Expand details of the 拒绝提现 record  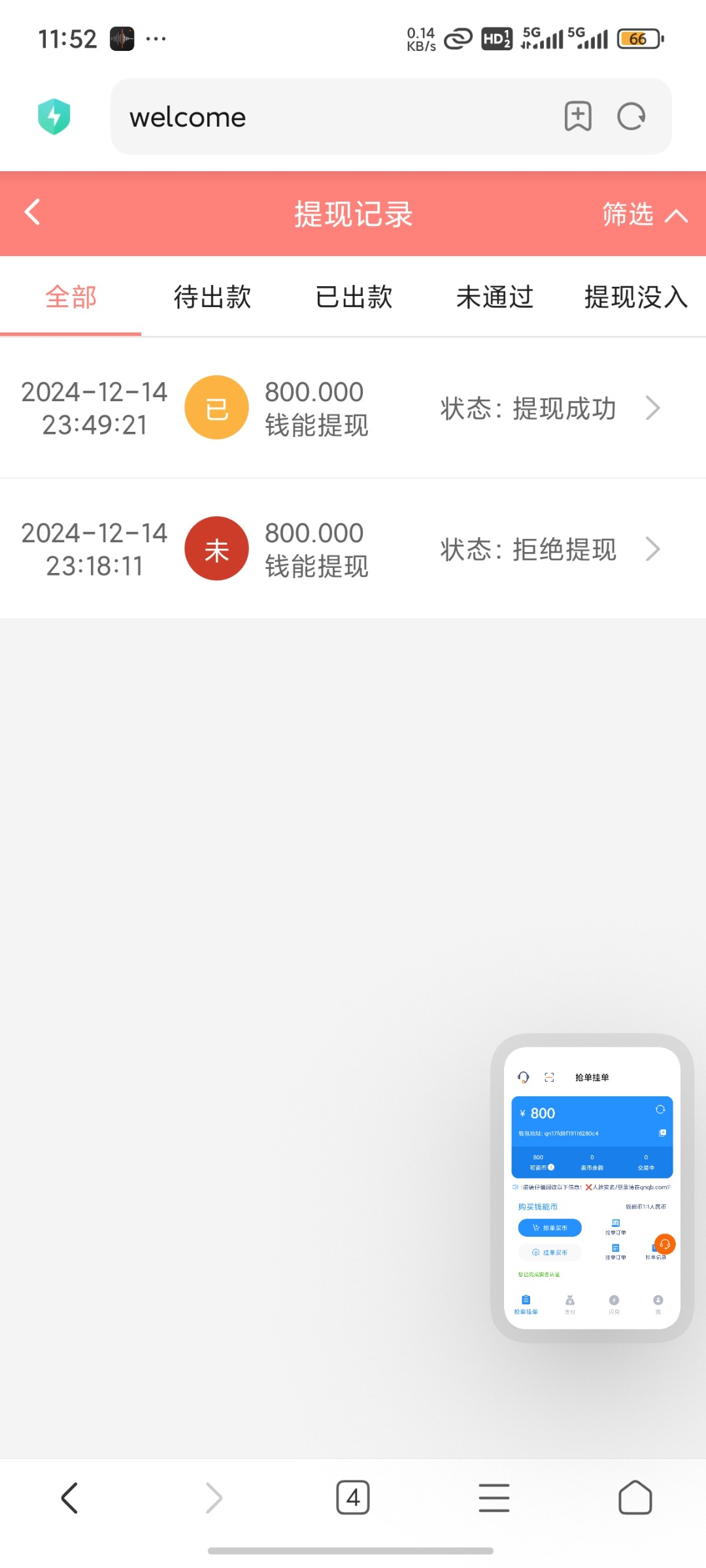(x=652, y=549)
